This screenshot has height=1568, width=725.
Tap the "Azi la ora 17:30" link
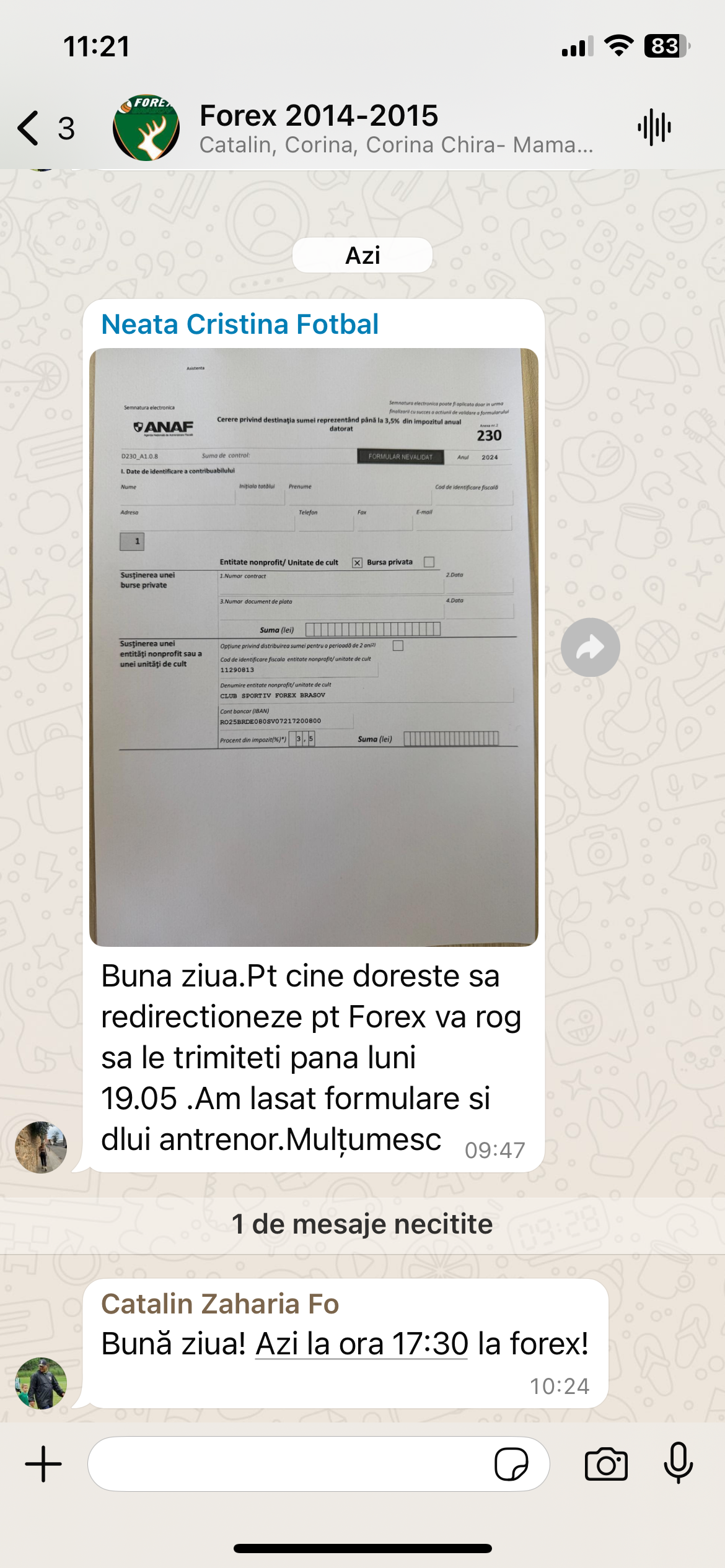[361, 1344]
